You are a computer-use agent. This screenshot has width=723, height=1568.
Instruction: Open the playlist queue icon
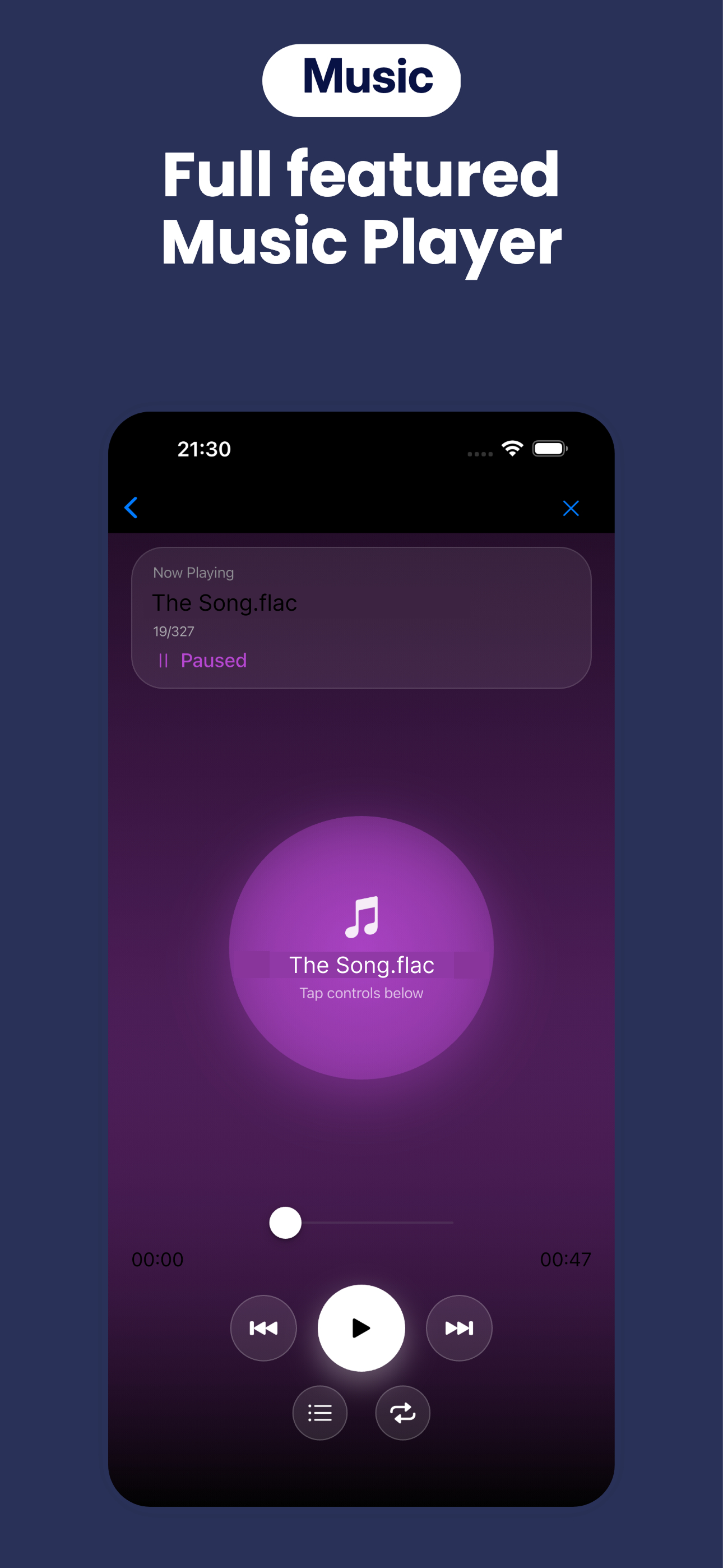[x=320, y=1413]
